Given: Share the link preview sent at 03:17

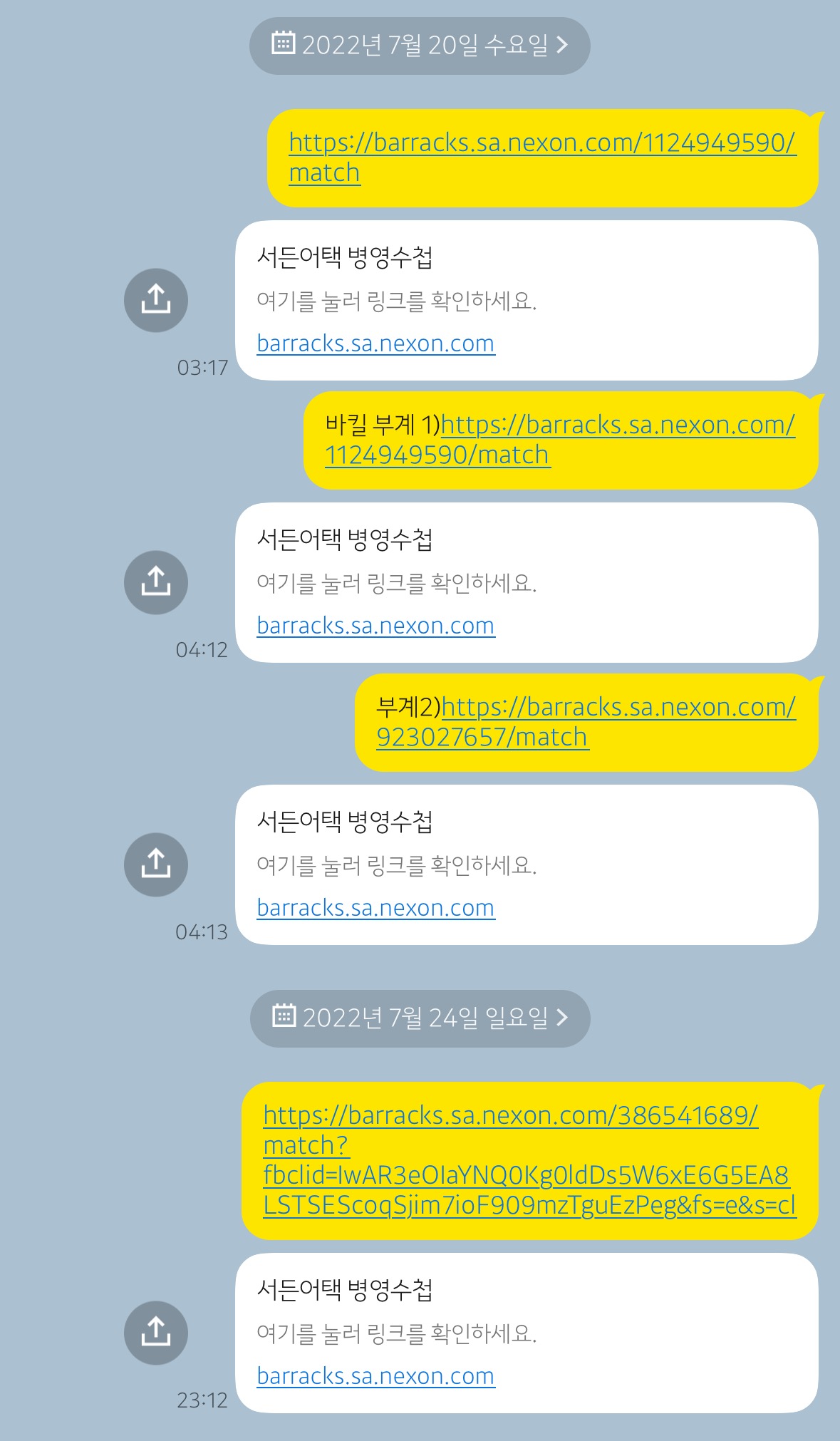Looking at the screenshot, I should [155, 300].
